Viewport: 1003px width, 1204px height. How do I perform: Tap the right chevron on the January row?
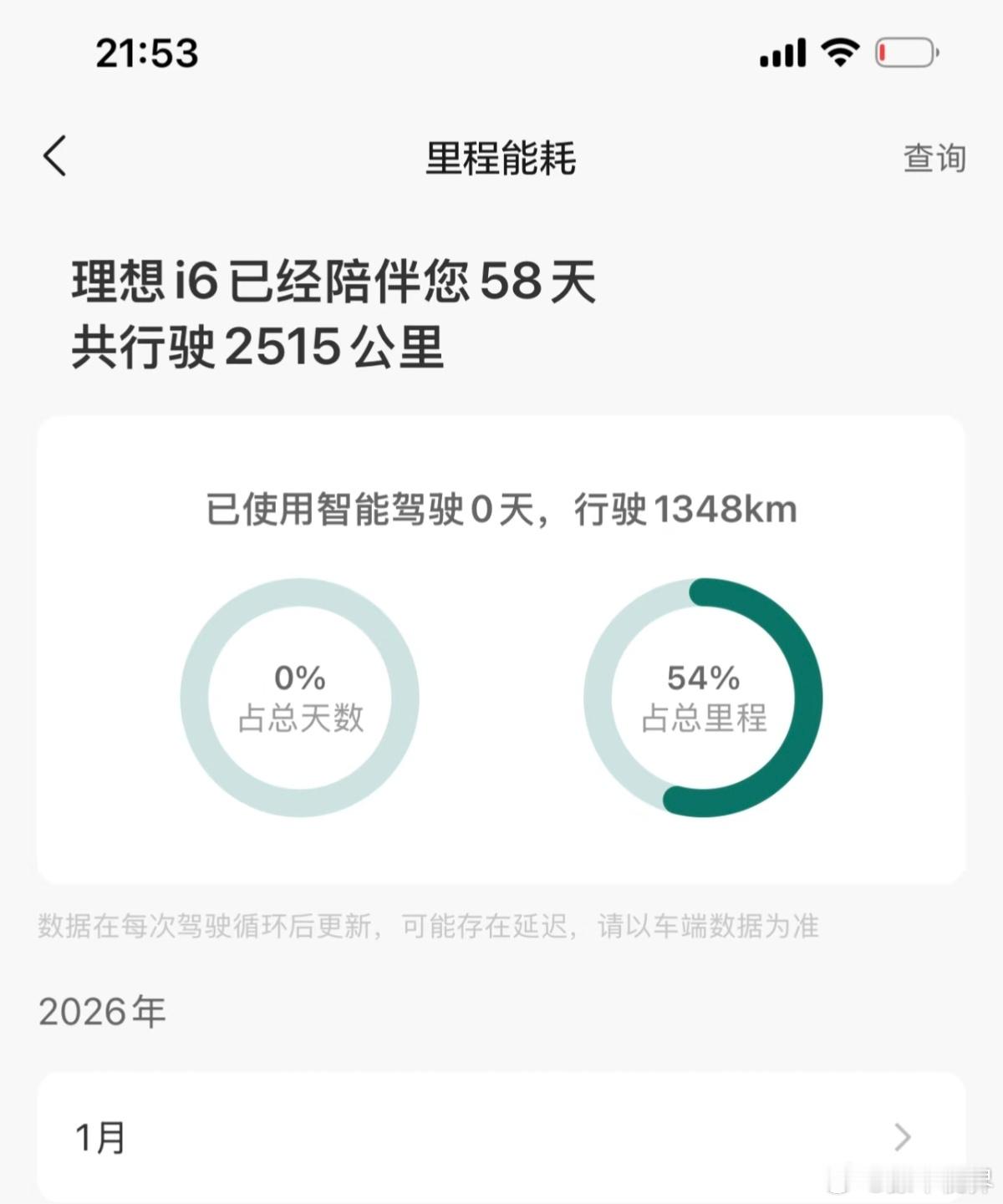tap(901, 1135)
